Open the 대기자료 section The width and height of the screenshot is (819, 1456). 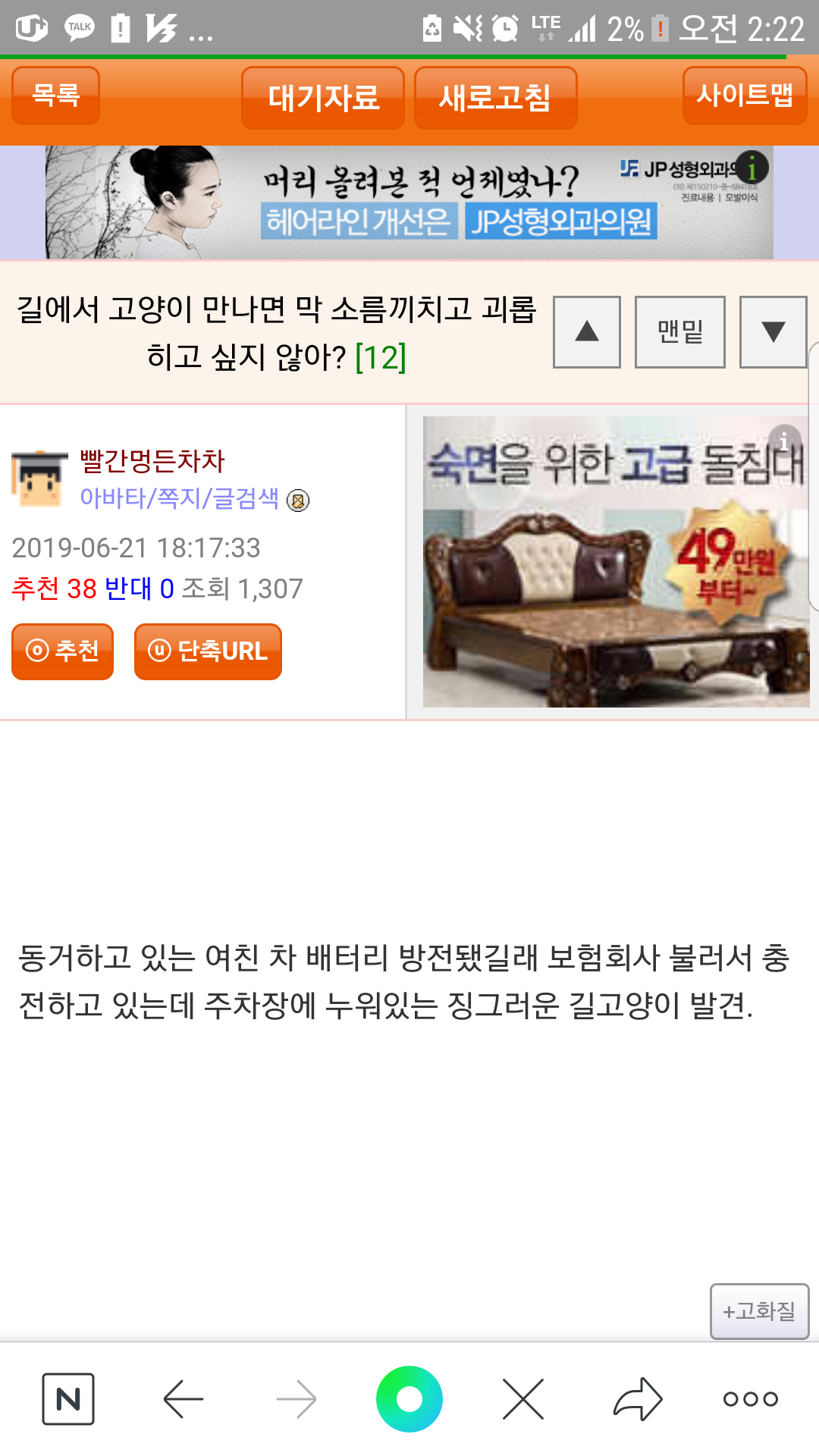click(323, 98)
